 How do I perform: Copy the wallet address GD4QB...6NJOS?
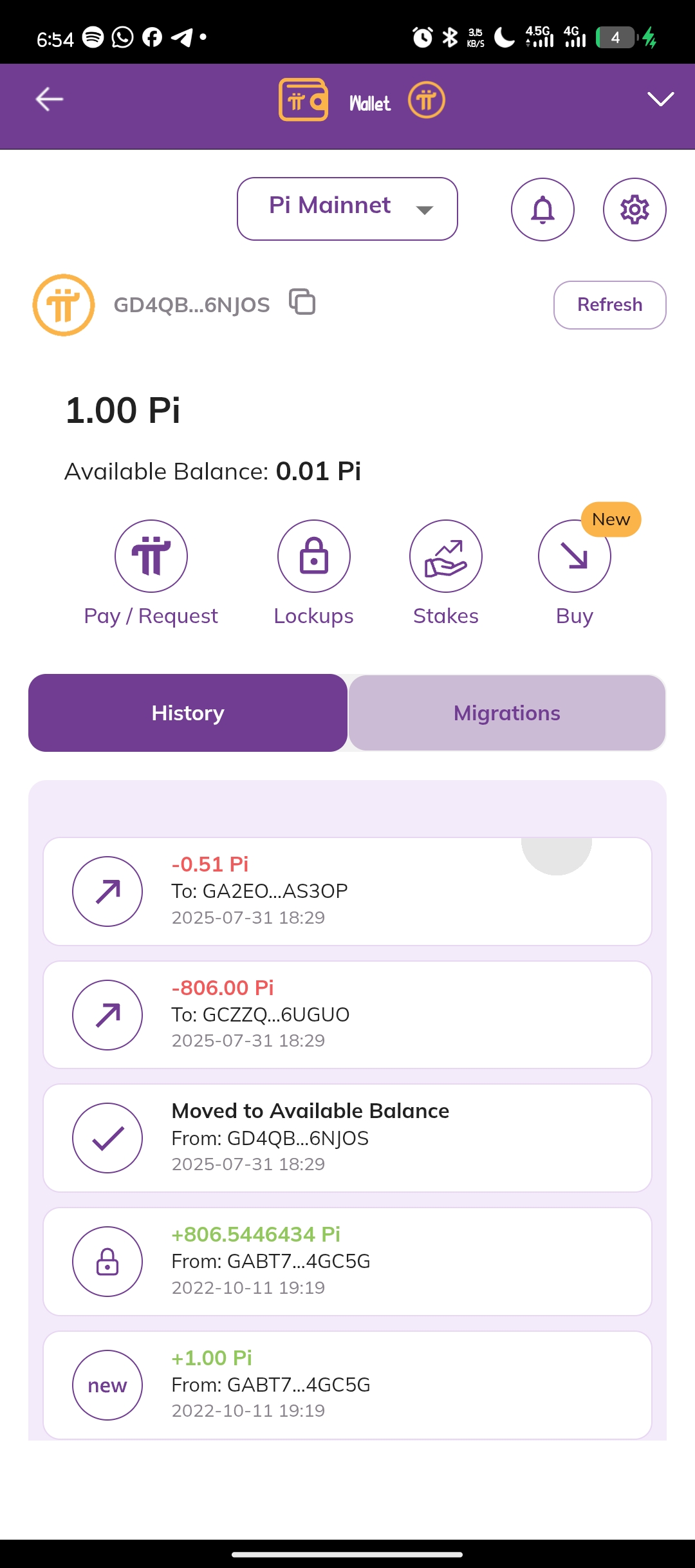302,303
